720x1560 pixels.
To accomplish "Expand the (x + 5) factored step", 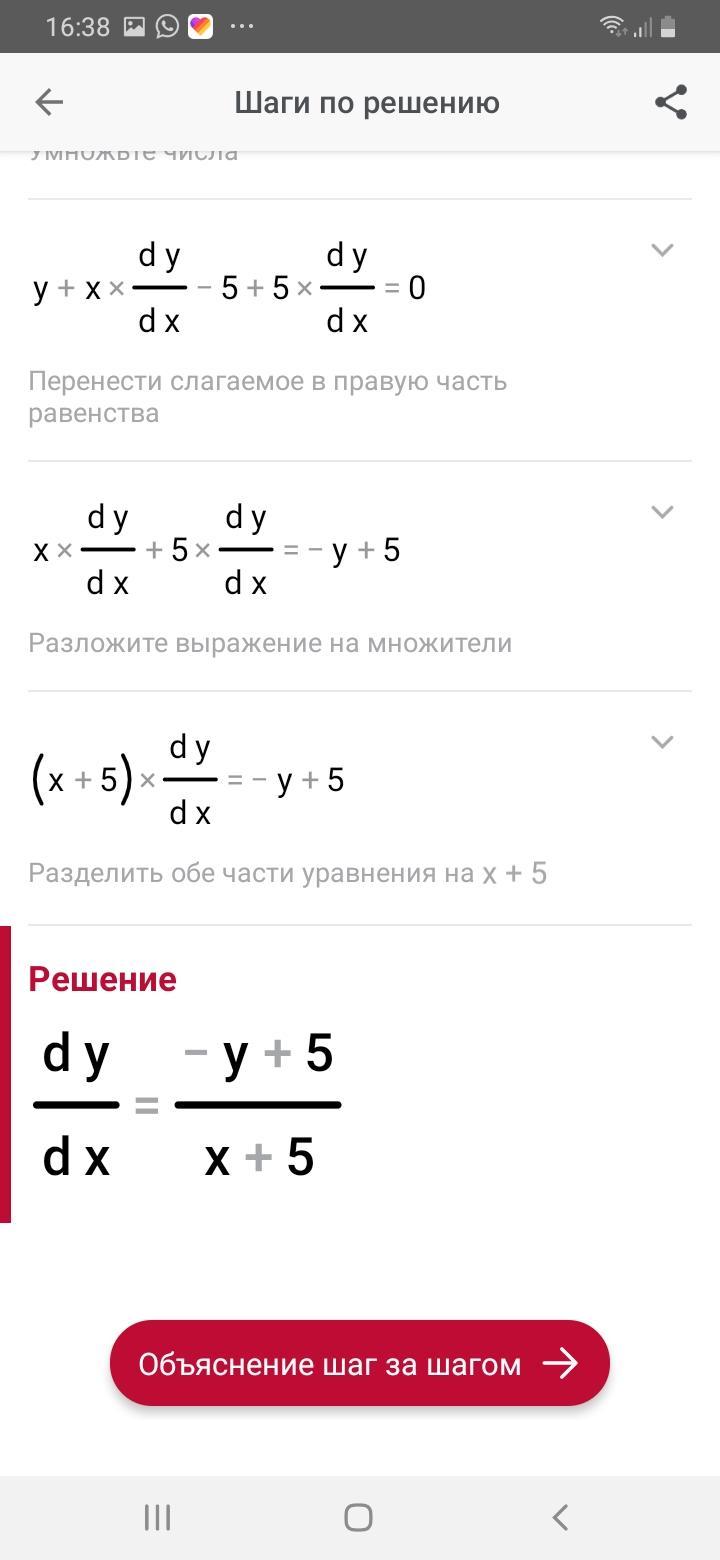I will 662,742.
